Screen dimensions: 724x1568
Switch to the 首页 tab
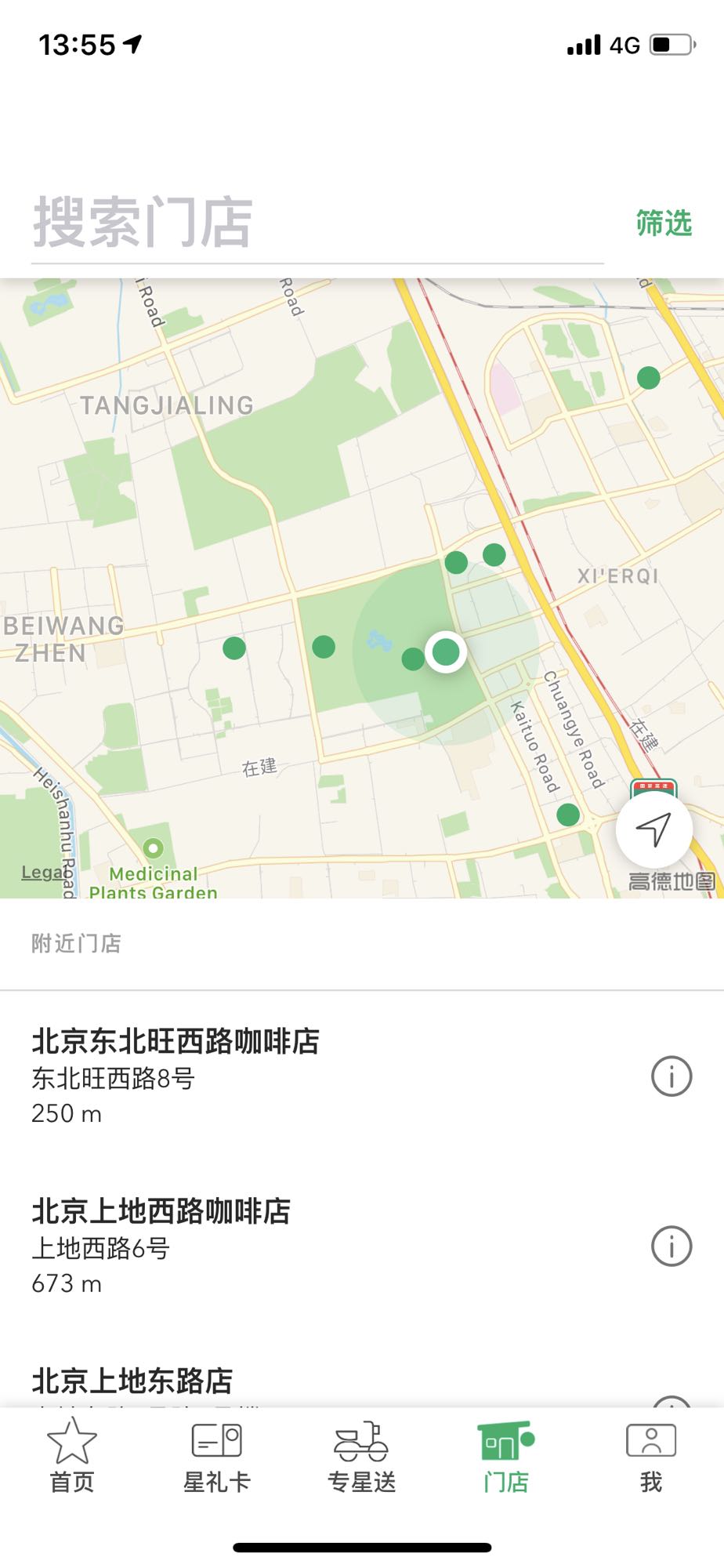point(72,1456)
